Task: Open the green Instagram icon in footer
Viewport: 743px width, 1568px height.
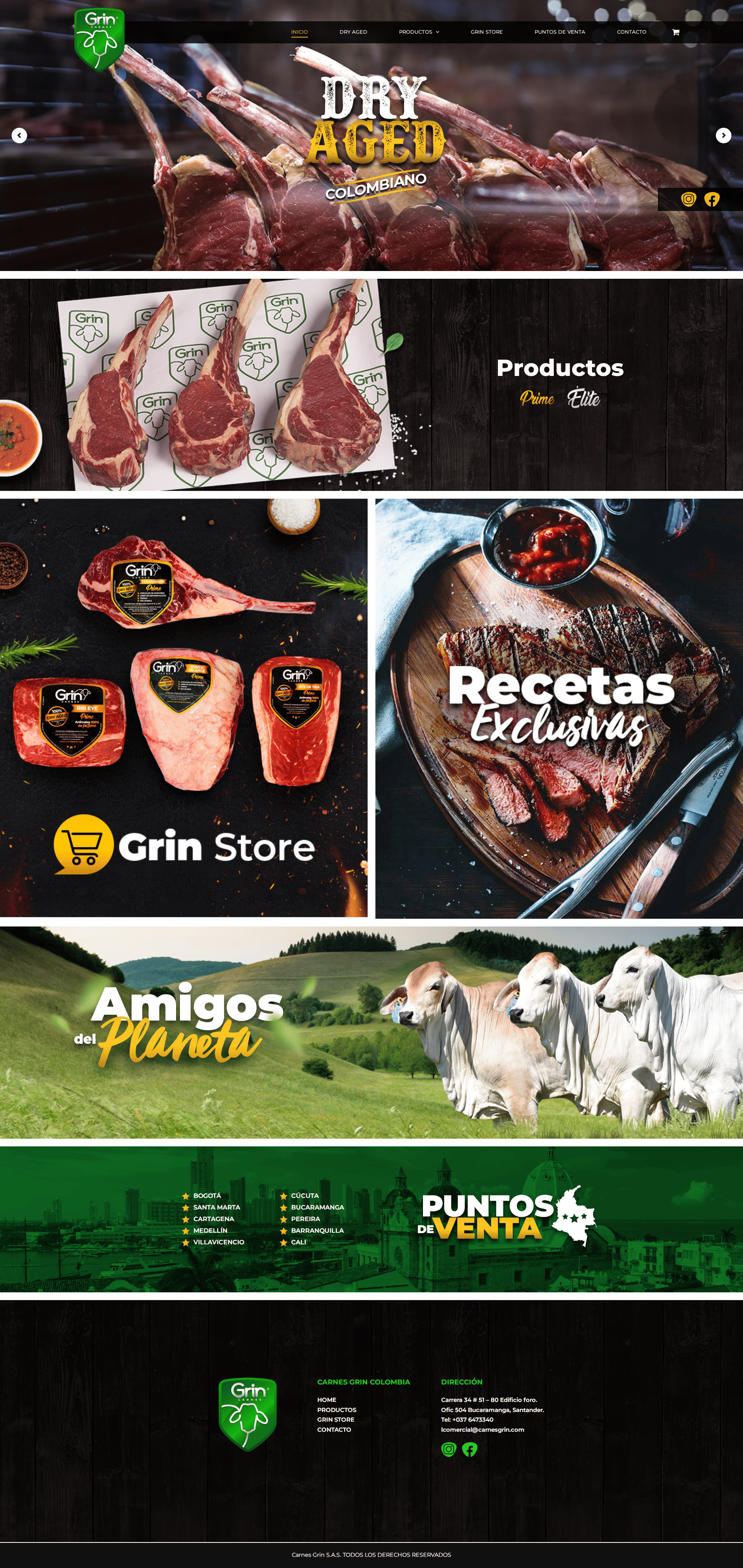Action: point(449,1449)
